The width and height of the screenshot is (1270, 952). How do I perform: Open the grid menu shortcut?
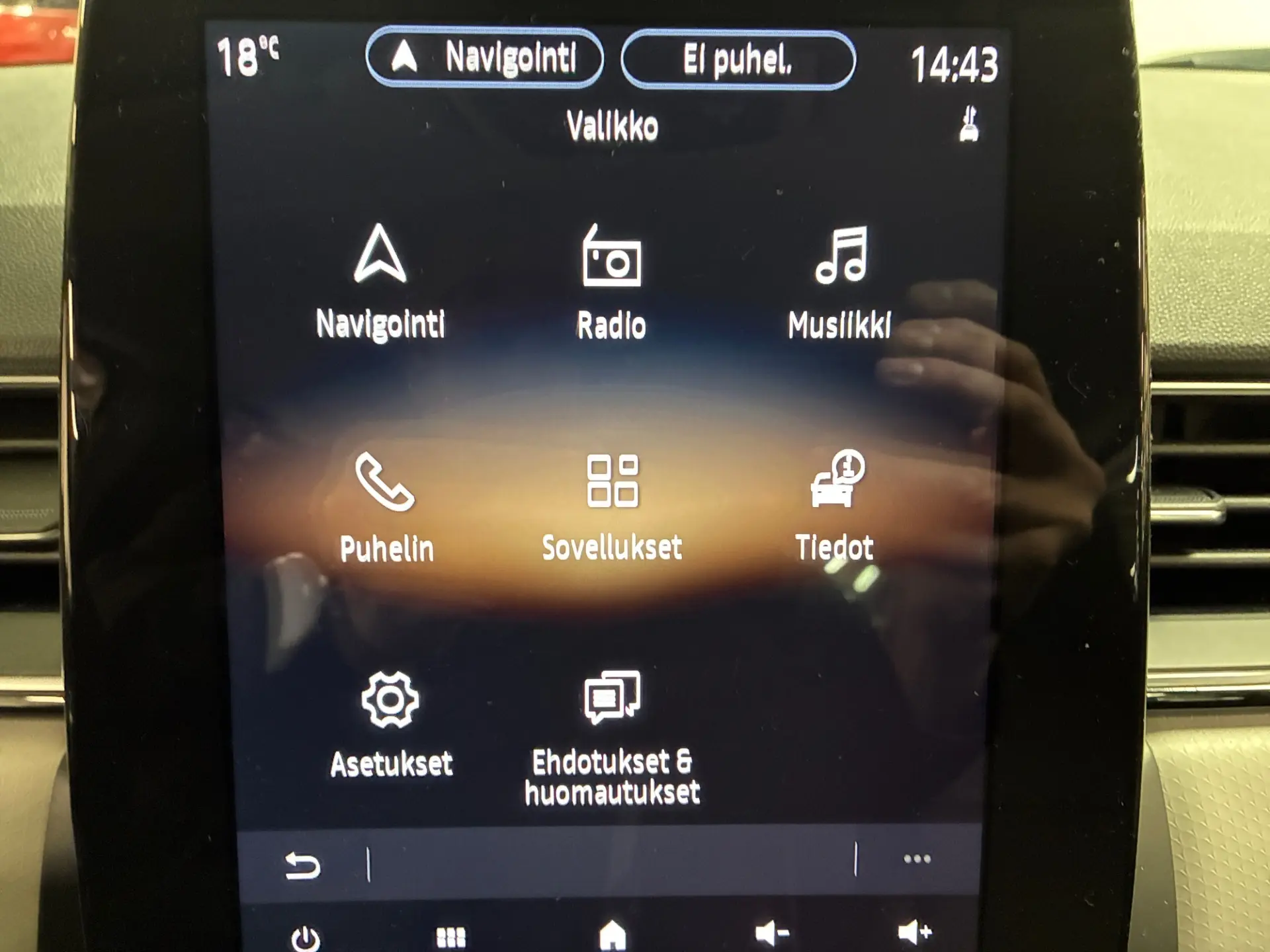[451, 937]
